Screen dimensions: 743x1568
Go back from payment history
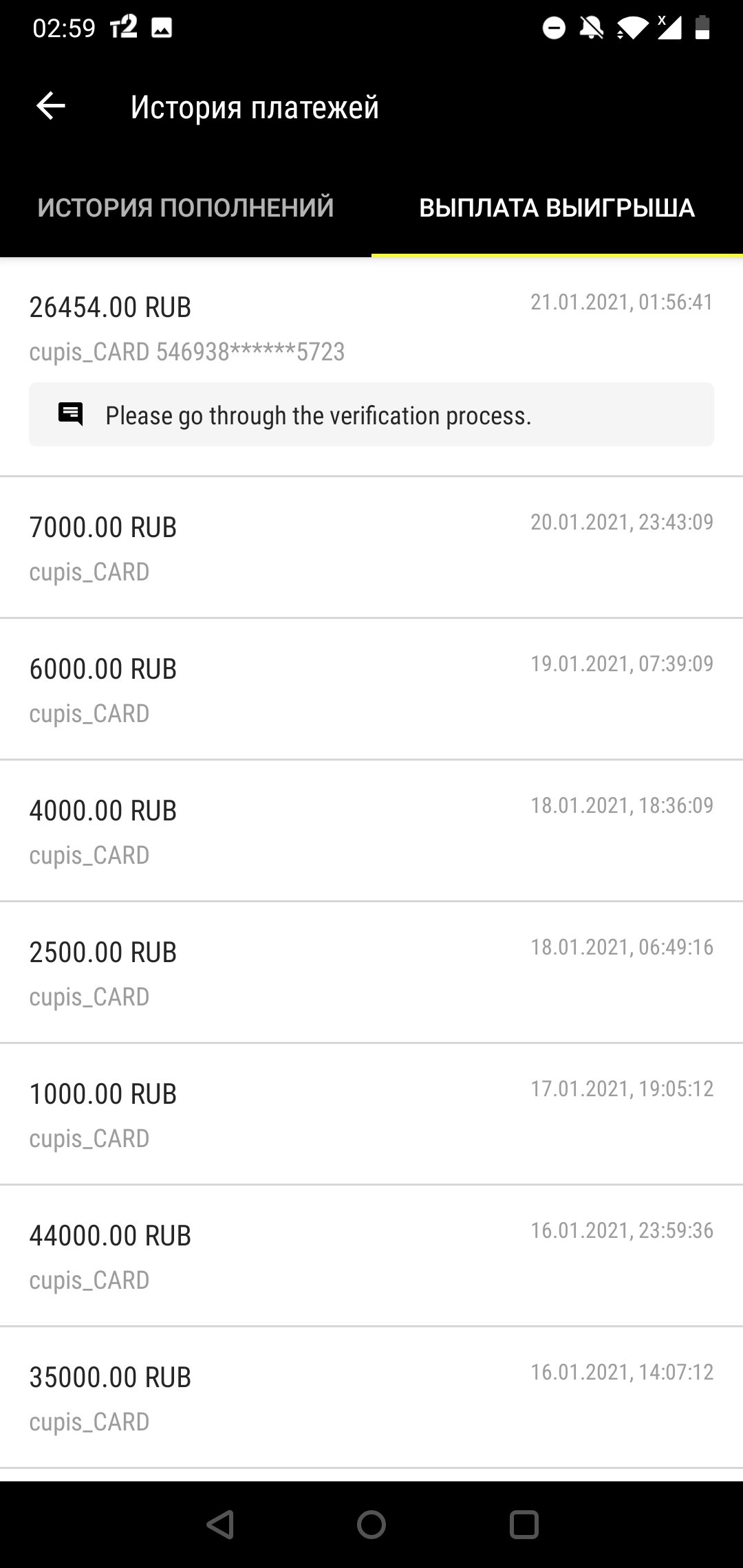pyautogui.click(x=51, y=106)
